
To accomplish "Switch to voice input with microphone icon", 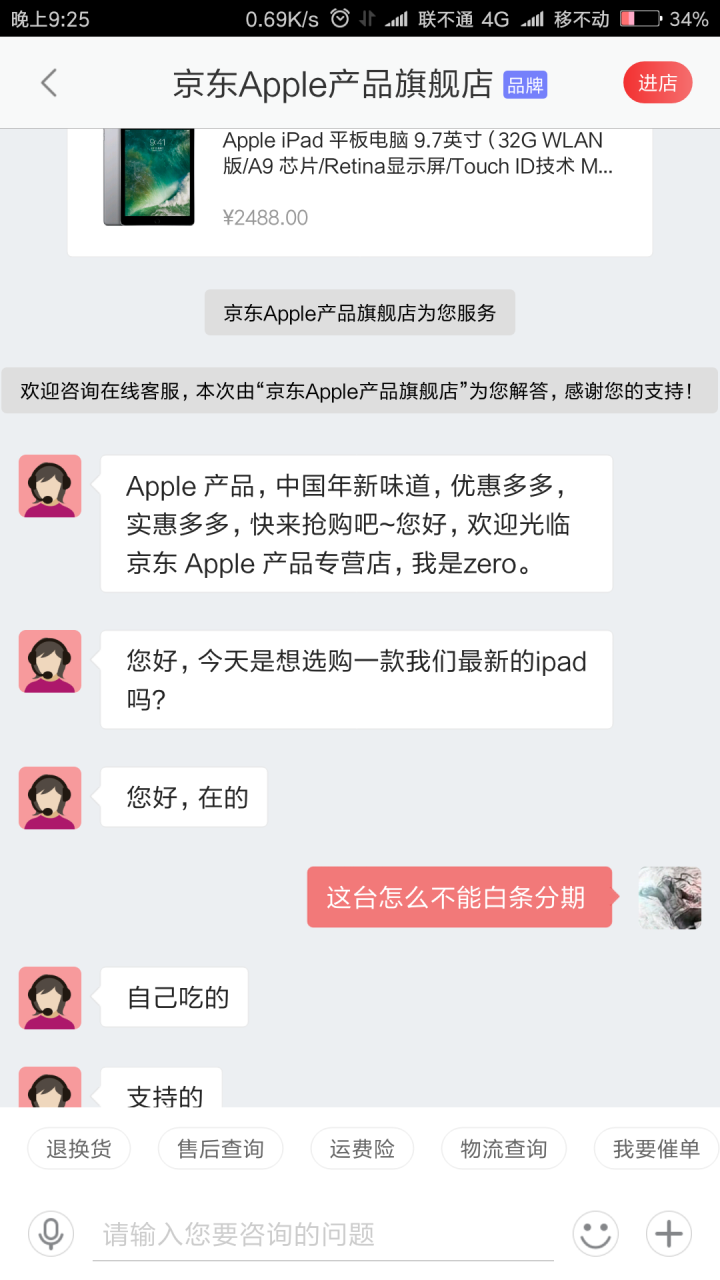I will 51,1234.
